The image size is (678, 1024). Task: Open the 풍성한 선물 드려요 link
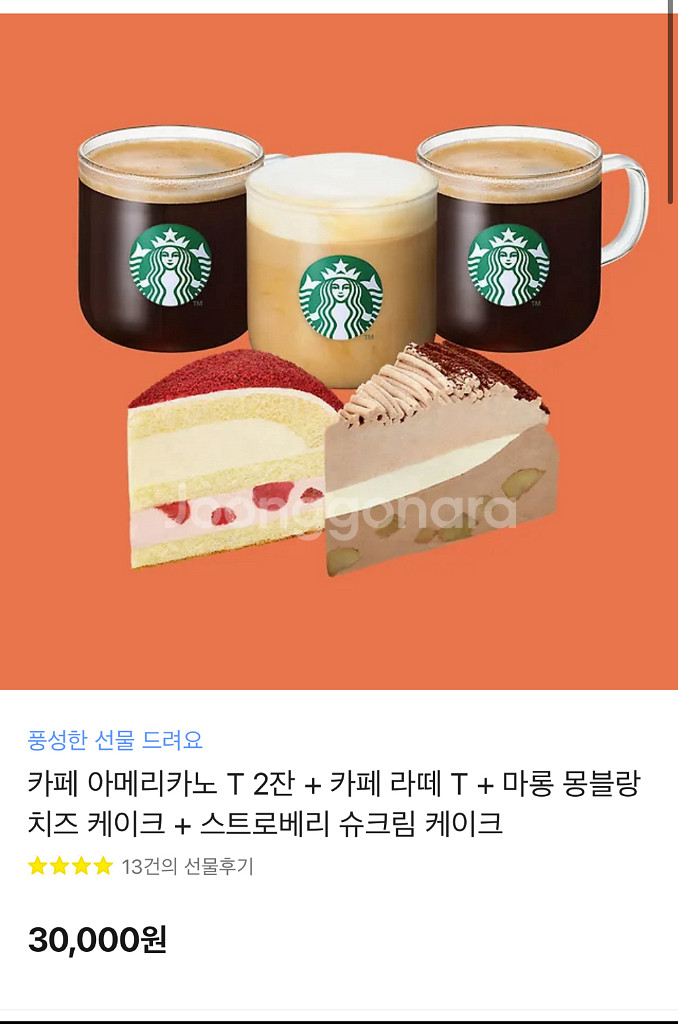point(115,741)
